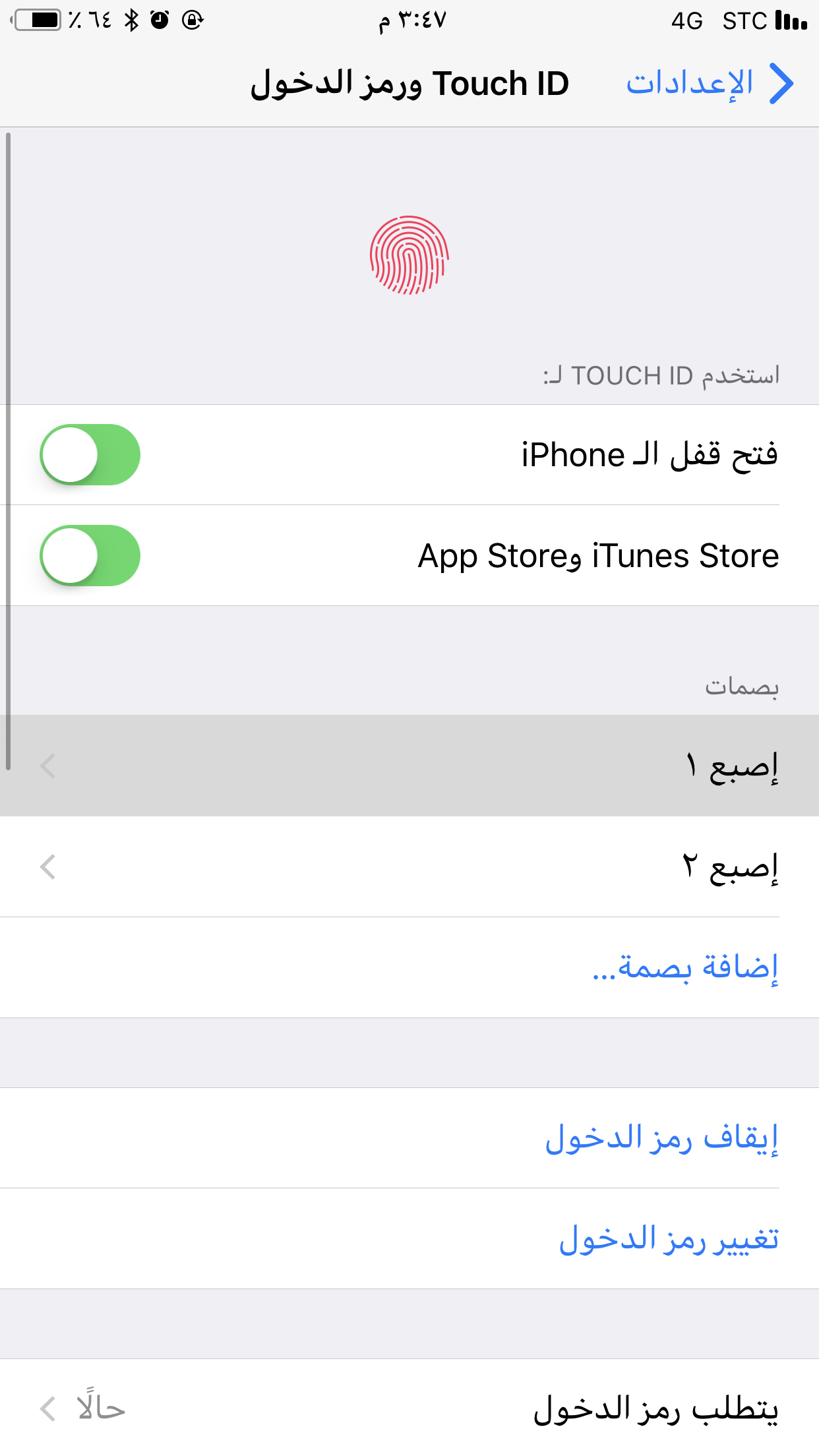Open يتطلب رمز الدخول (require passcode) setting
819x1456 pixels.
pyautogui.click(x=409, y=1409)
